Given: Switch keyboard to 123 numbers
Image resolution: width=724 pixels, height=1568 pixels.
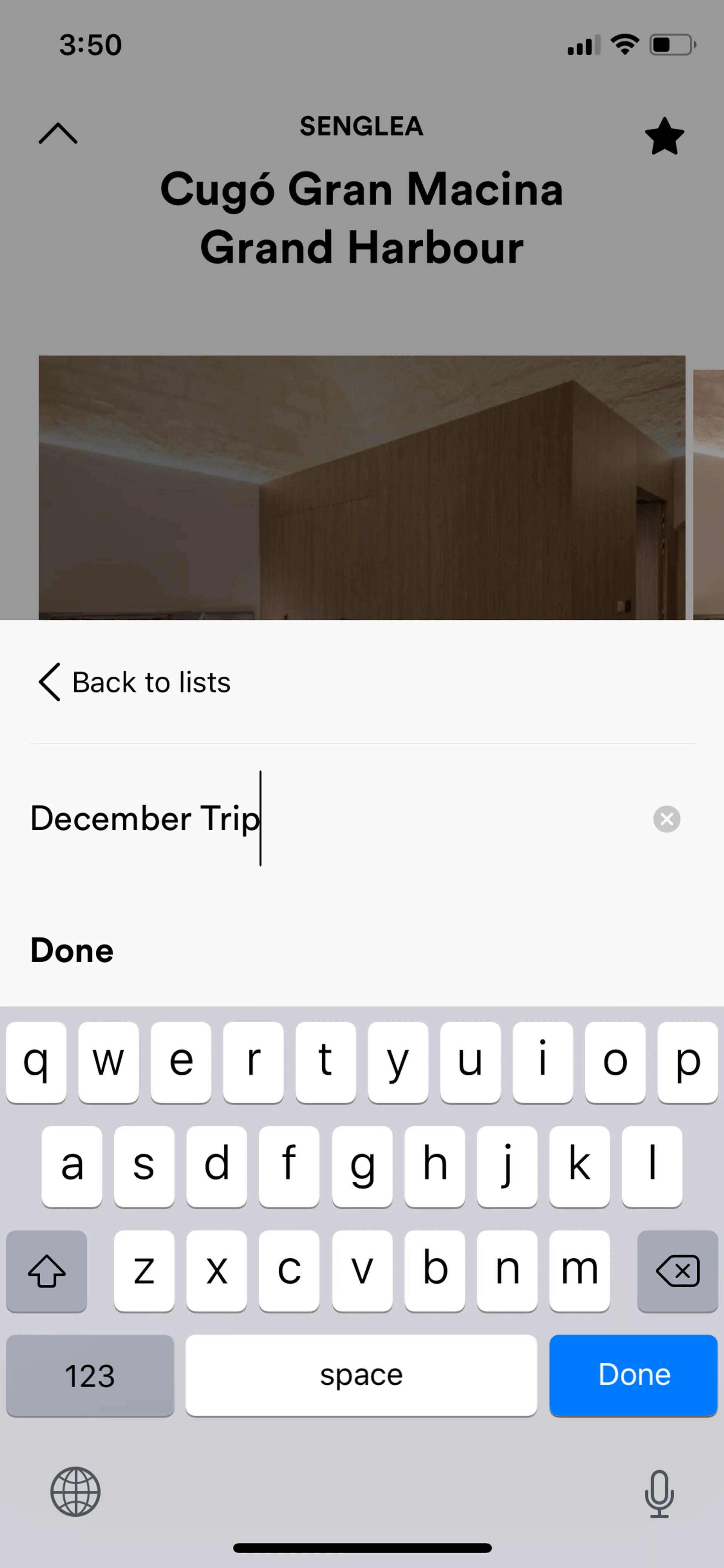Looking at the screenshot, I should (x=90, y=1375).
